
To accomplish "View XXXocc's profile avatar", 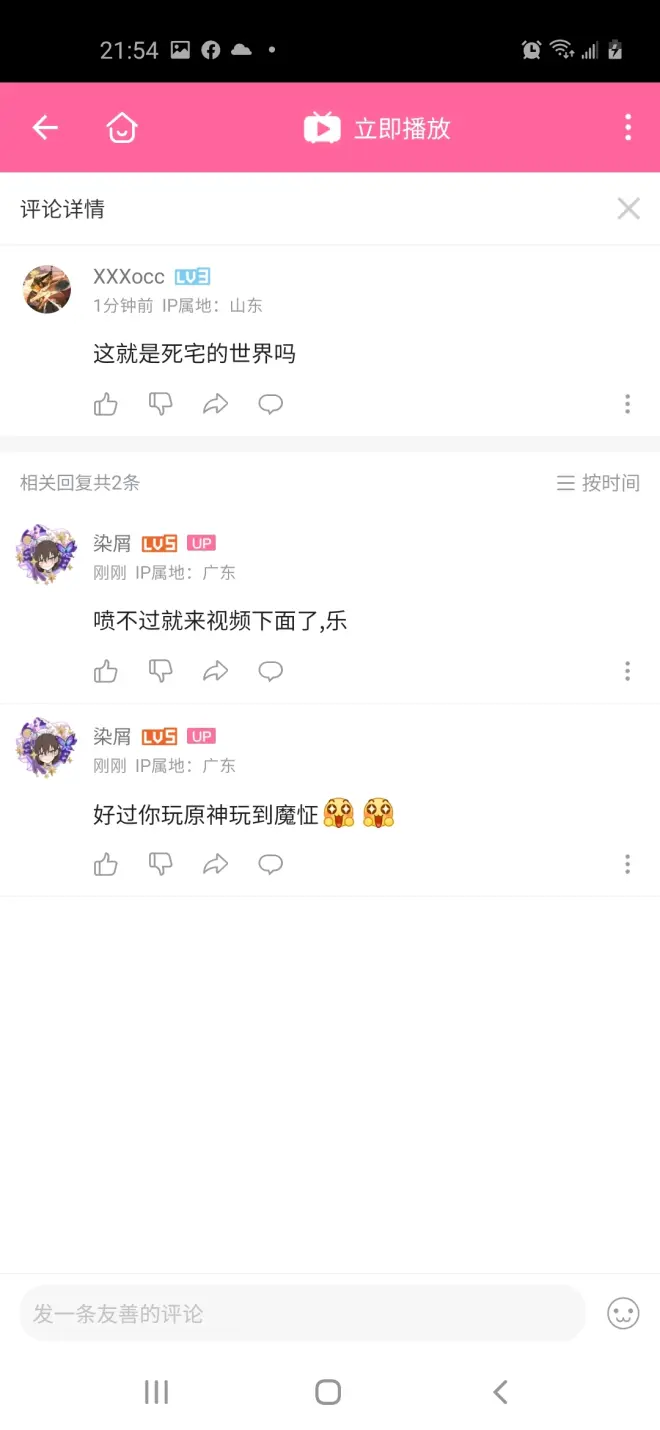I will coord(47,290).
